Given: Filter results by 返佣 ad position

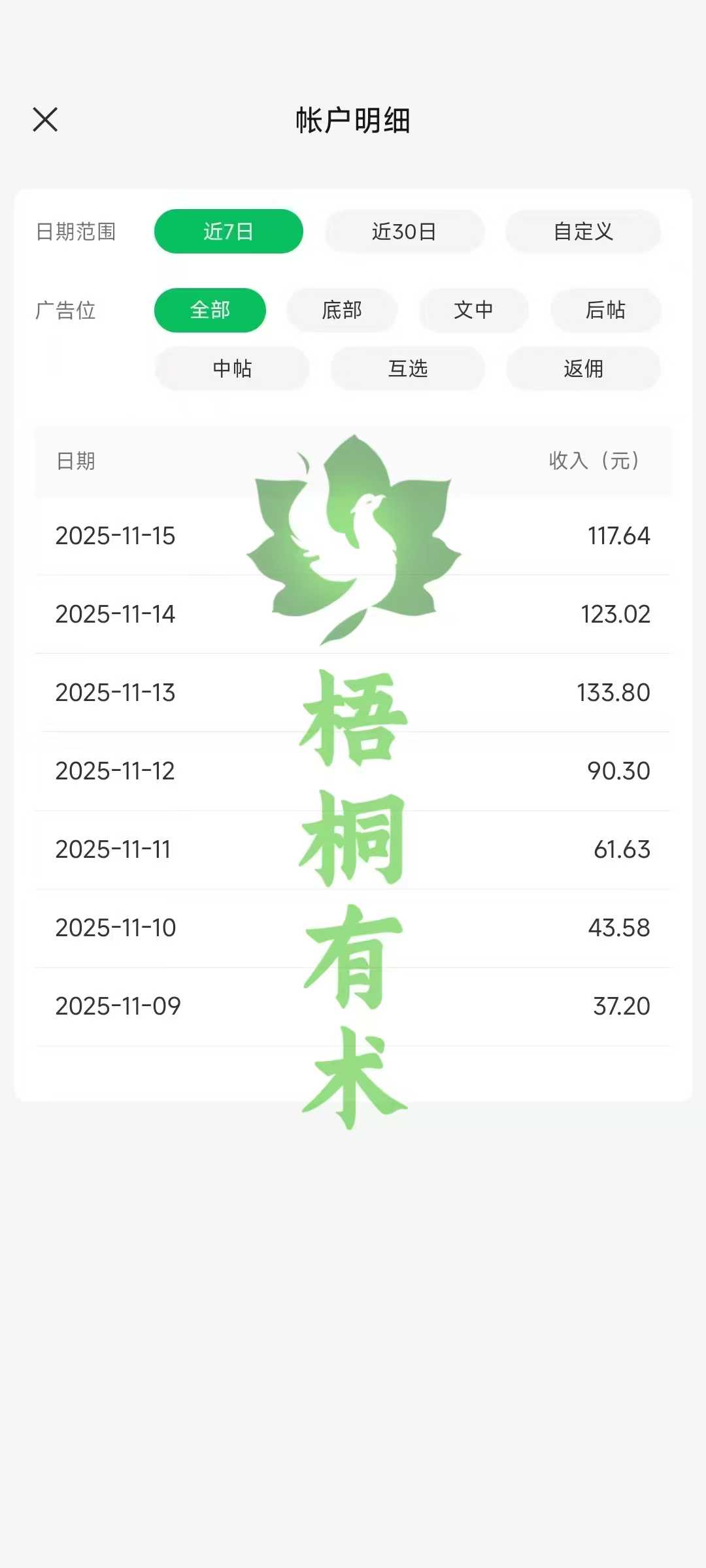Looking at the screenshot, I should tap(584, 369).
